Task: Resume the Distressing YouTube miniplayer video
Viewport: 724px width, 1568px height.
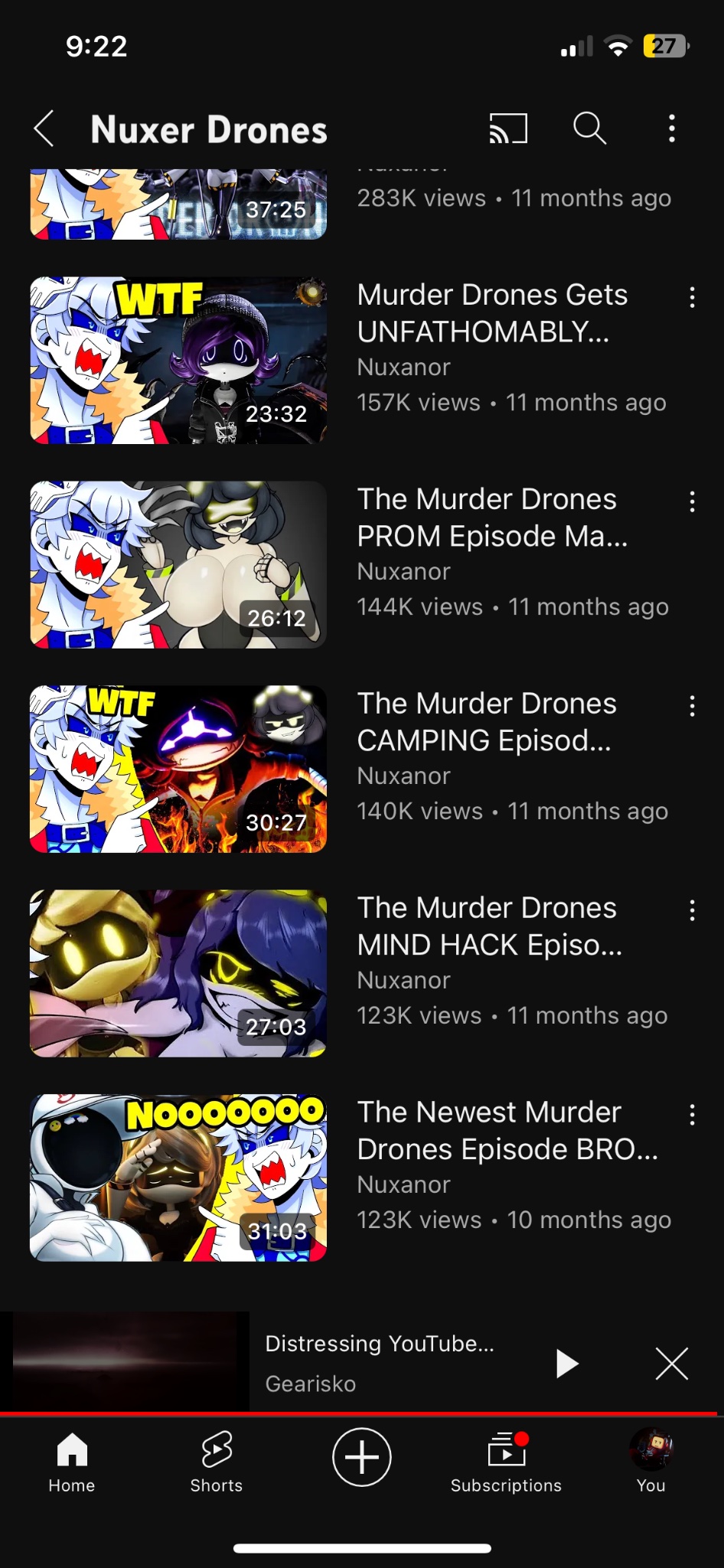Action: point(566,1363)
